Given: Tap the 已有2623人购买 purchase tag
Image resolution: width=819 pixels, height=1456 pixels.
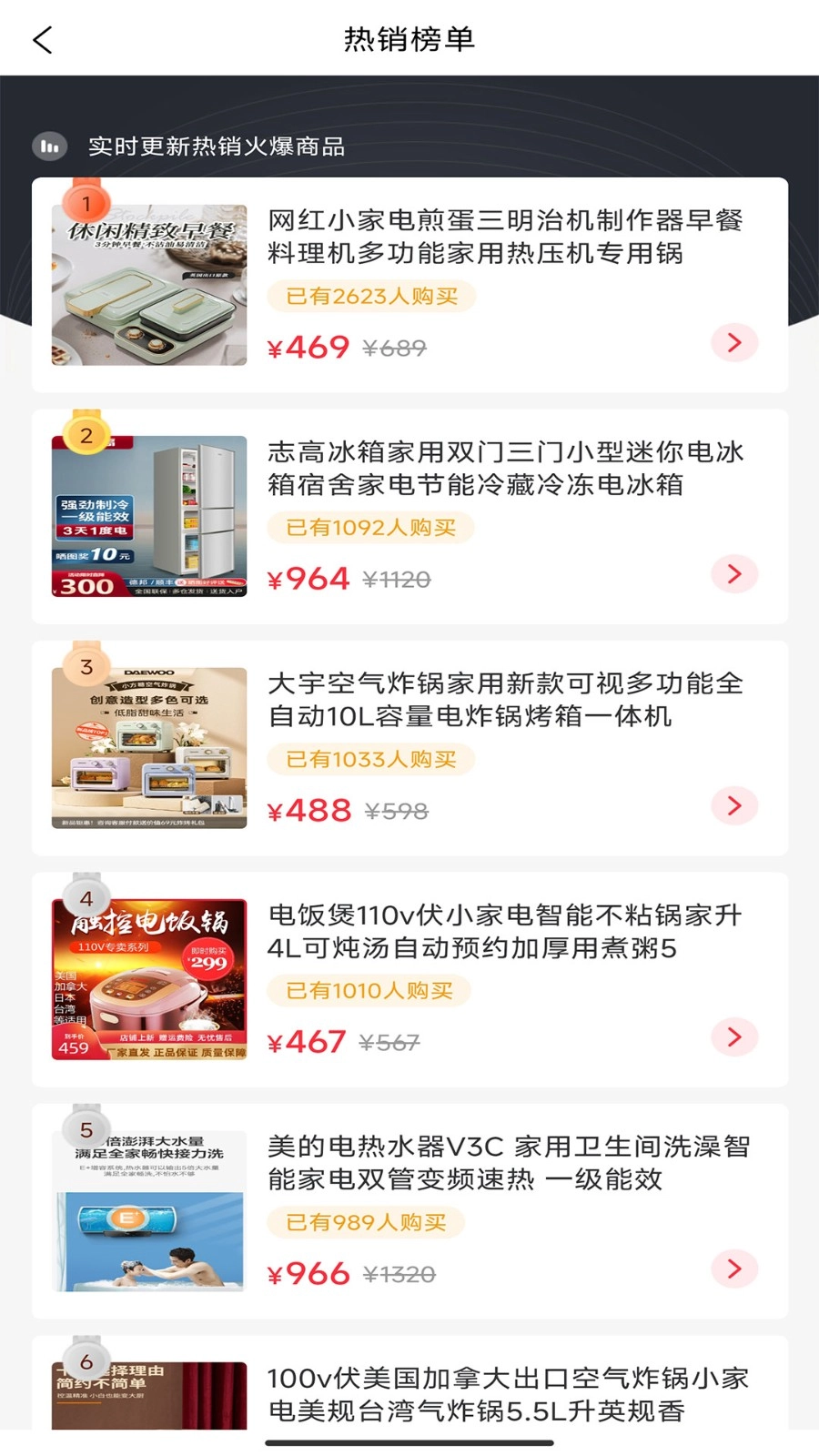Looking at the screenshot, I should click(x=369, y=296).
